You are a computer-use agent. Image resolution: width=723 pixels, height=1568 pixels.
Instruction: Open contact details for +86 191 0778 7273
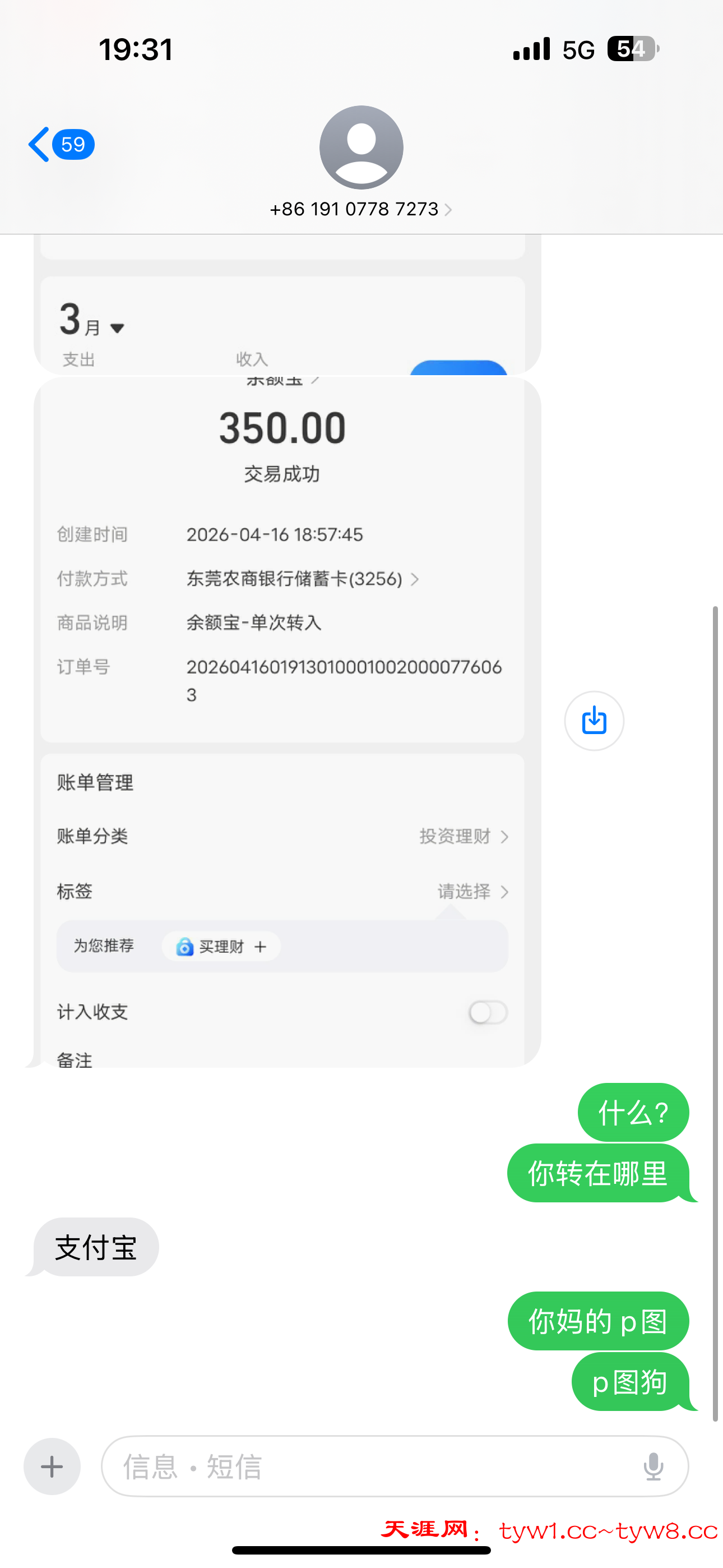[x=360, y=209]
